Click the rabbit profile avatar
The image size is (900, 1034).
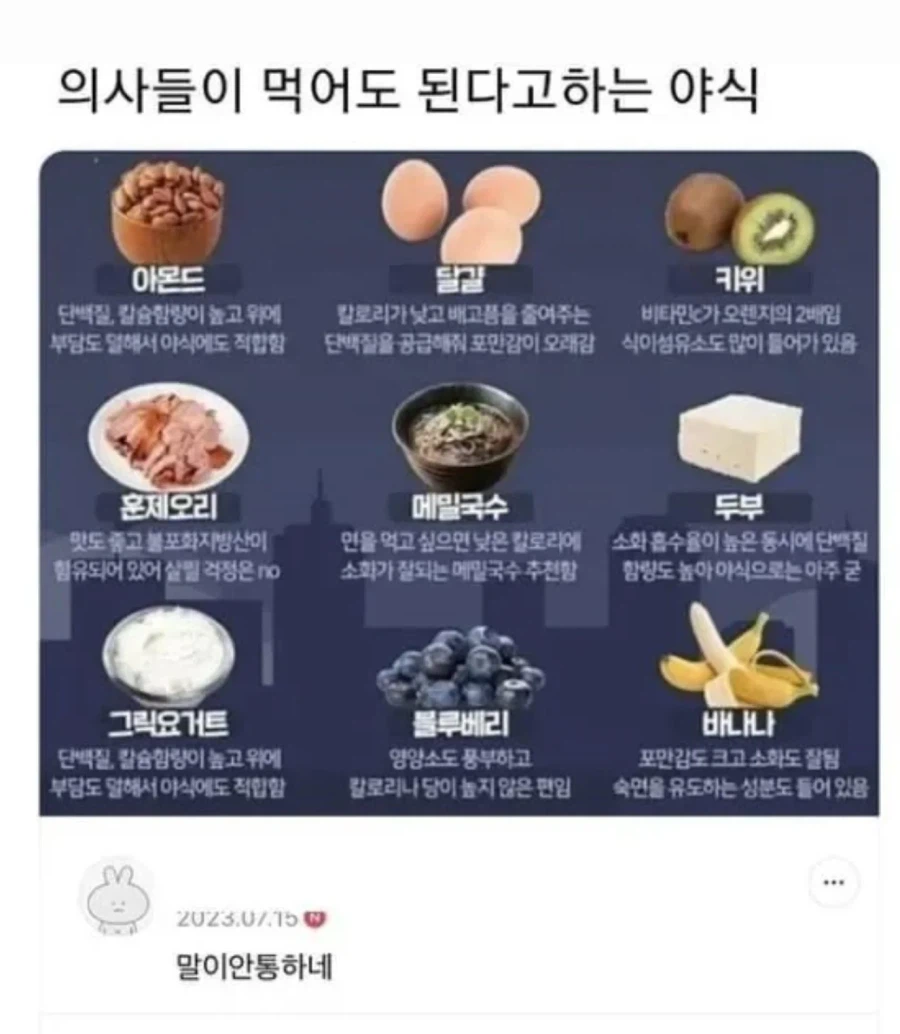pyautogui.click(x=117, y=898)
